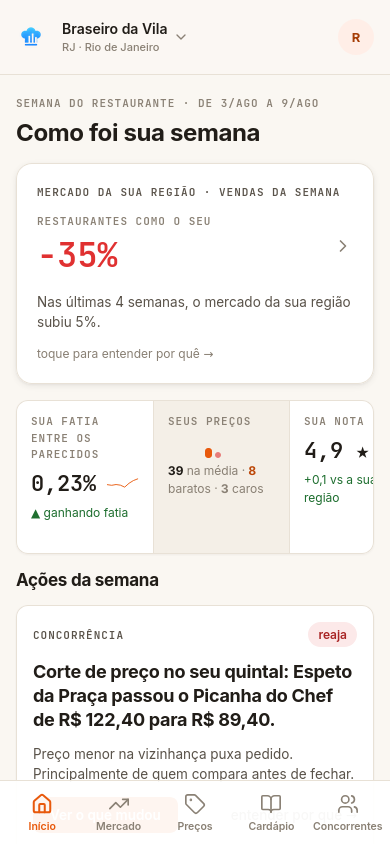Open the Sua fatia entre os parecidos tile

(x=85, y=477)
